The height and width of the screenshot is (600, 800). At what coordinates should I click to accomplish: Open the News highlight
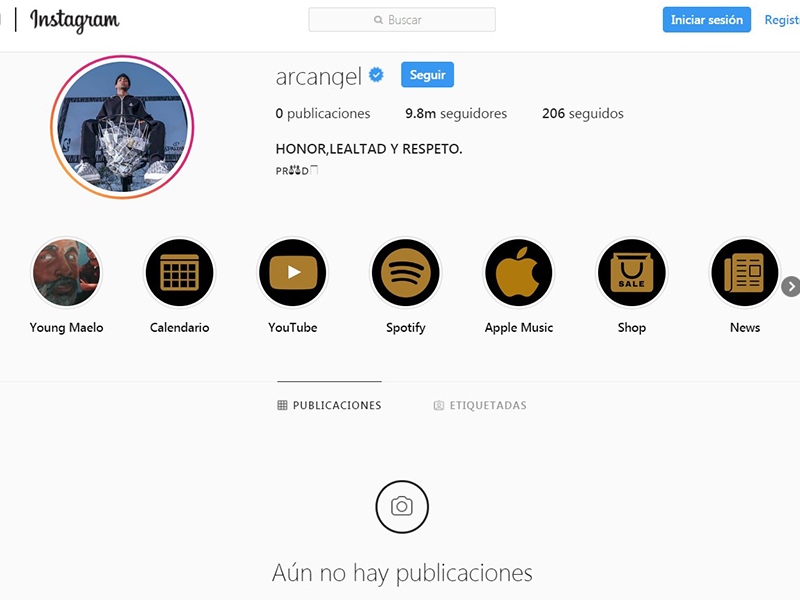(x=745, y=273)
